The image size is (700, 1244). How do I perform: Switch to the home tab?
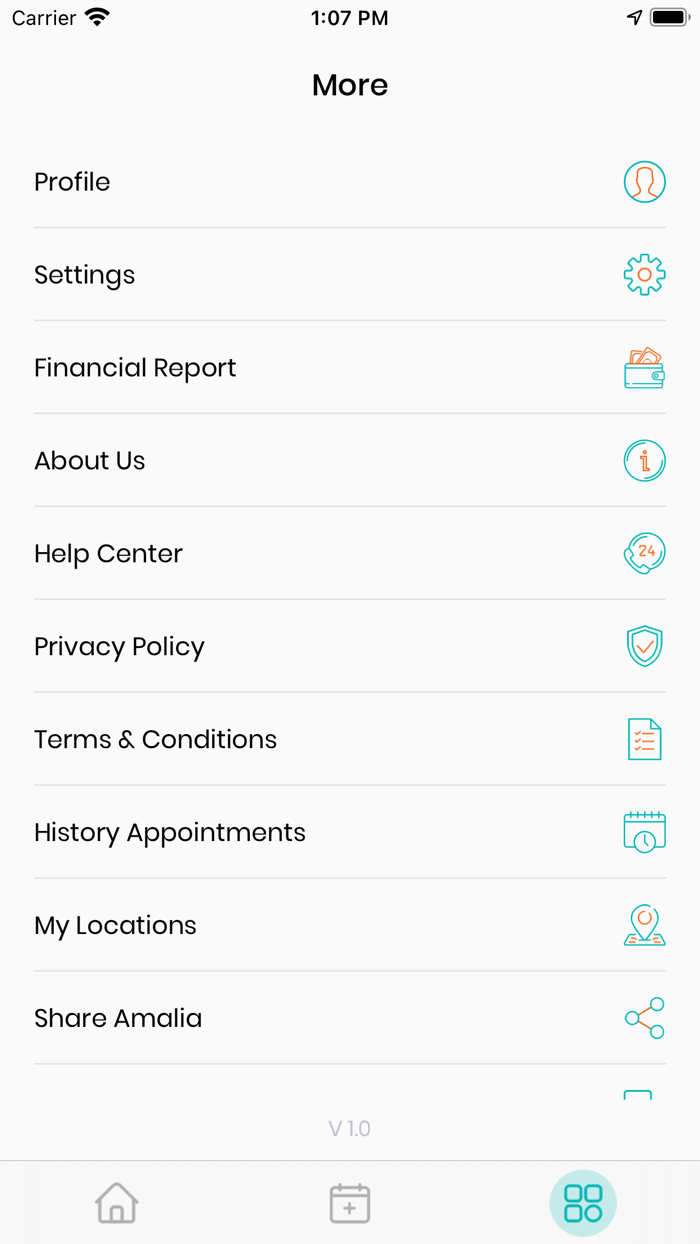tap(117, 1202)
